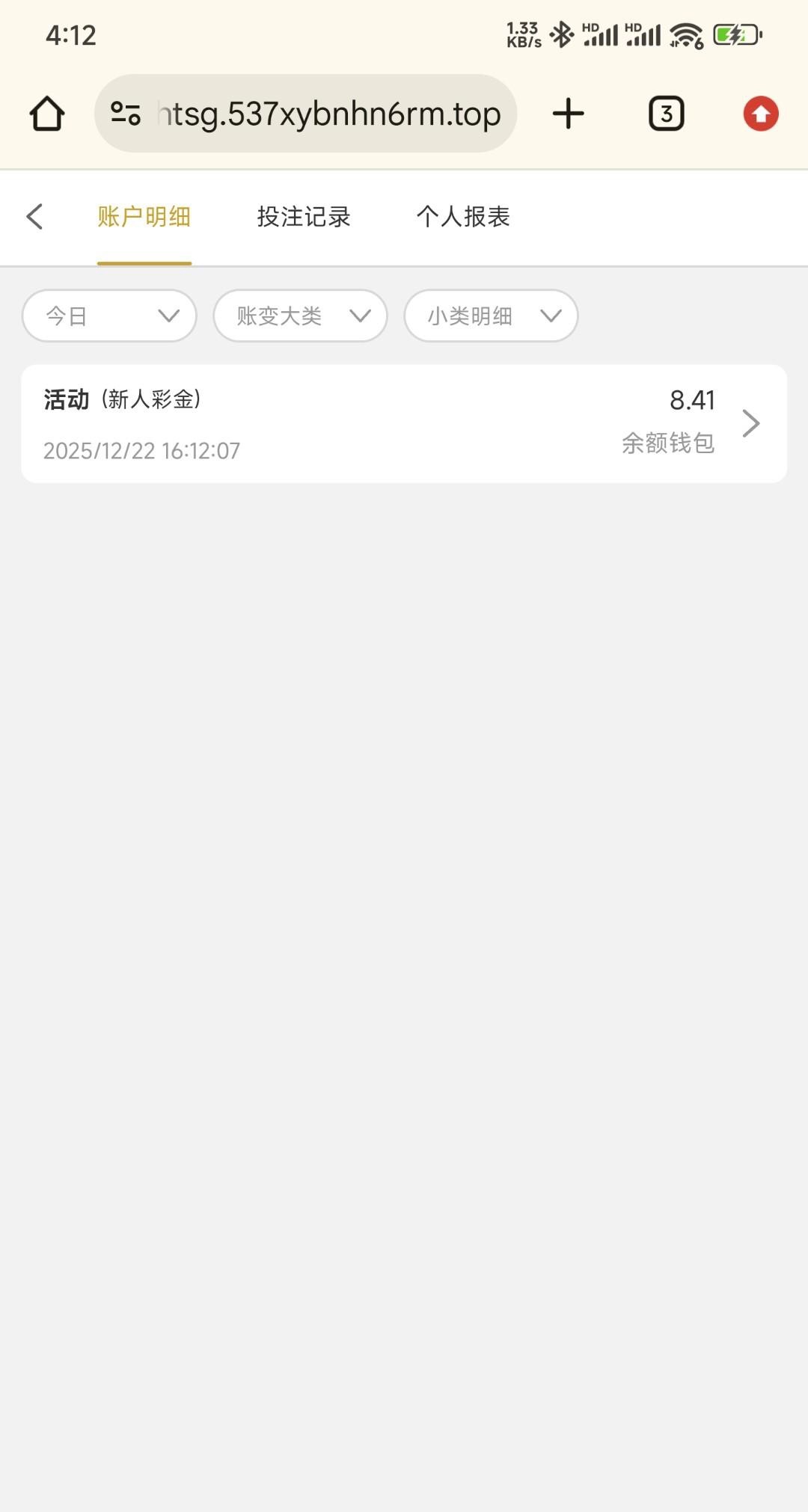Viewport: 808px width, 1512px height.
Task: Open a new browser tab
Action: pos(568,114)
